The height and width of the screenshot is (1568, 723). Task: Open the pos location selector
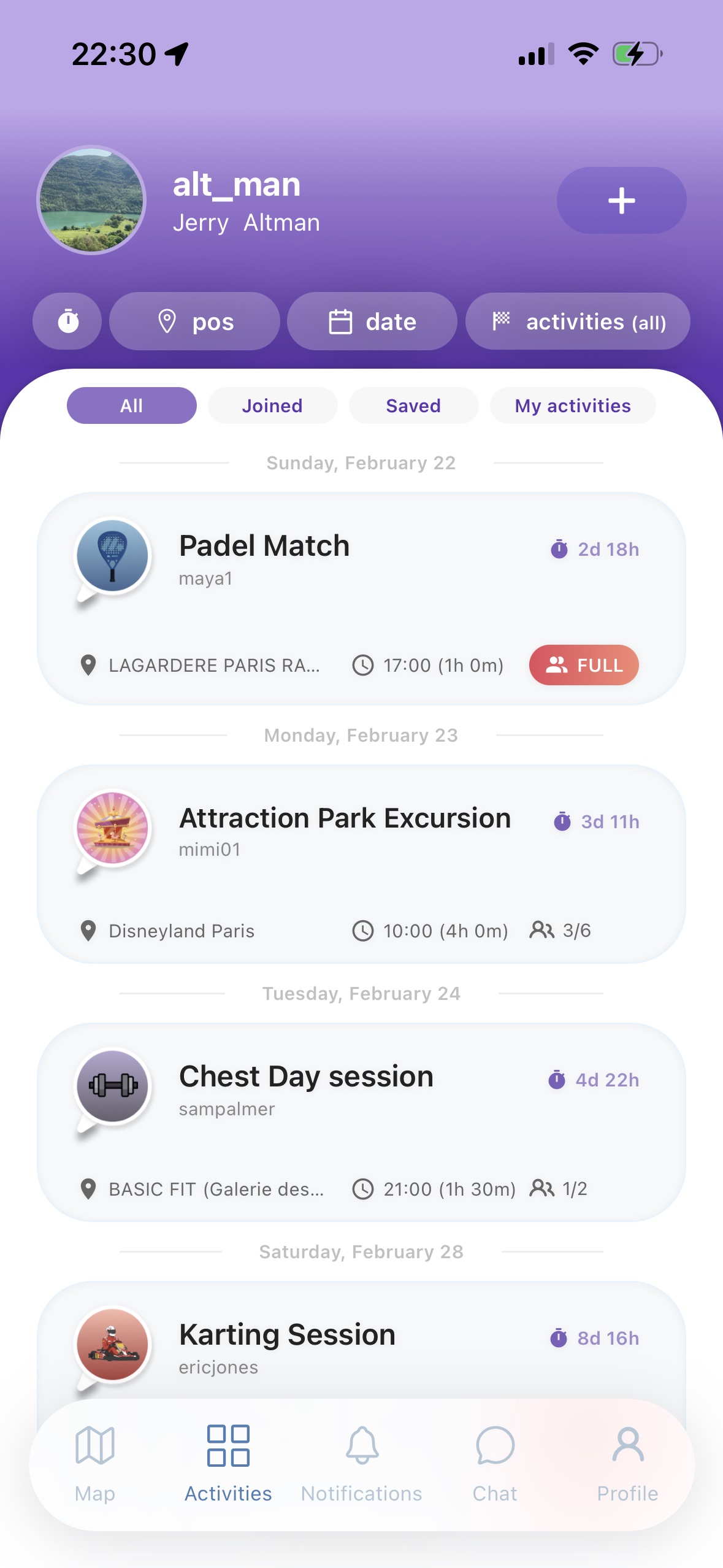(194, 321)
